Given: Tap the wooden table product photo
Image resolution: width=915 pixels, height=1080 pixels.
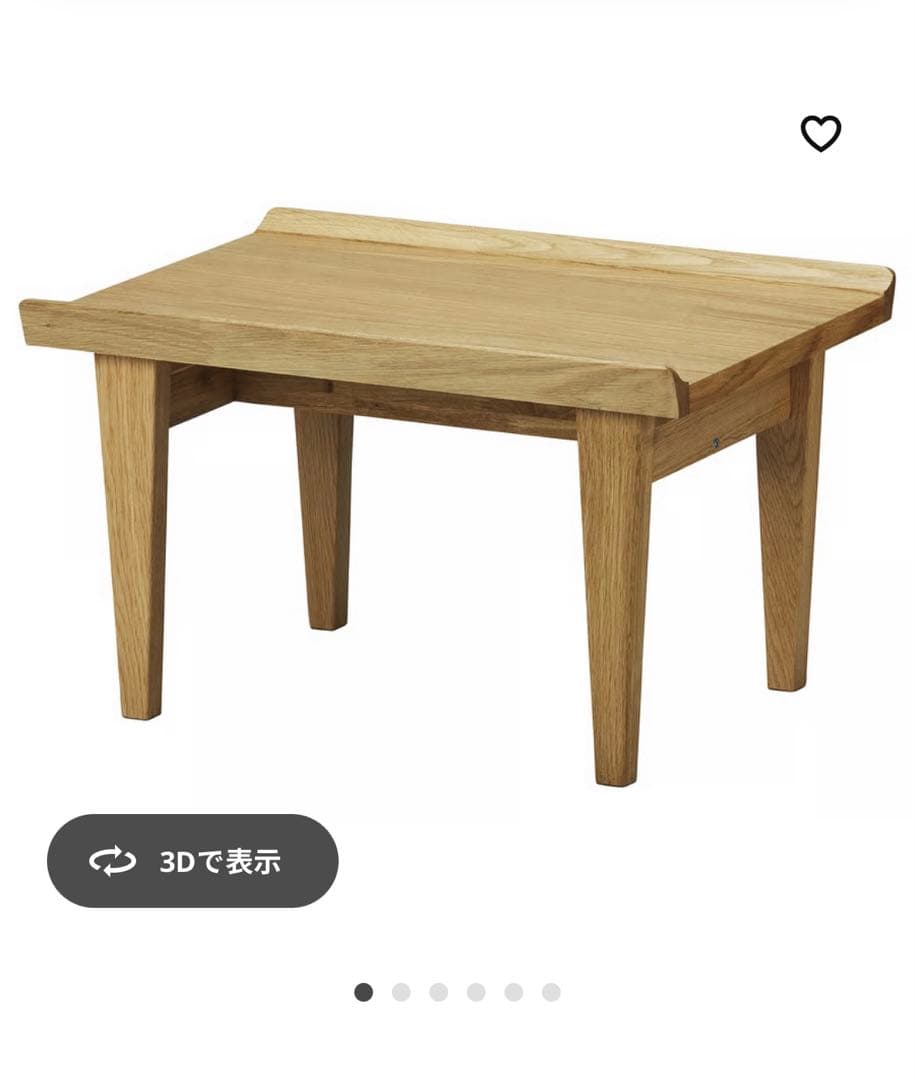Looking at the screenshot, I should click(x=450, y=450).
